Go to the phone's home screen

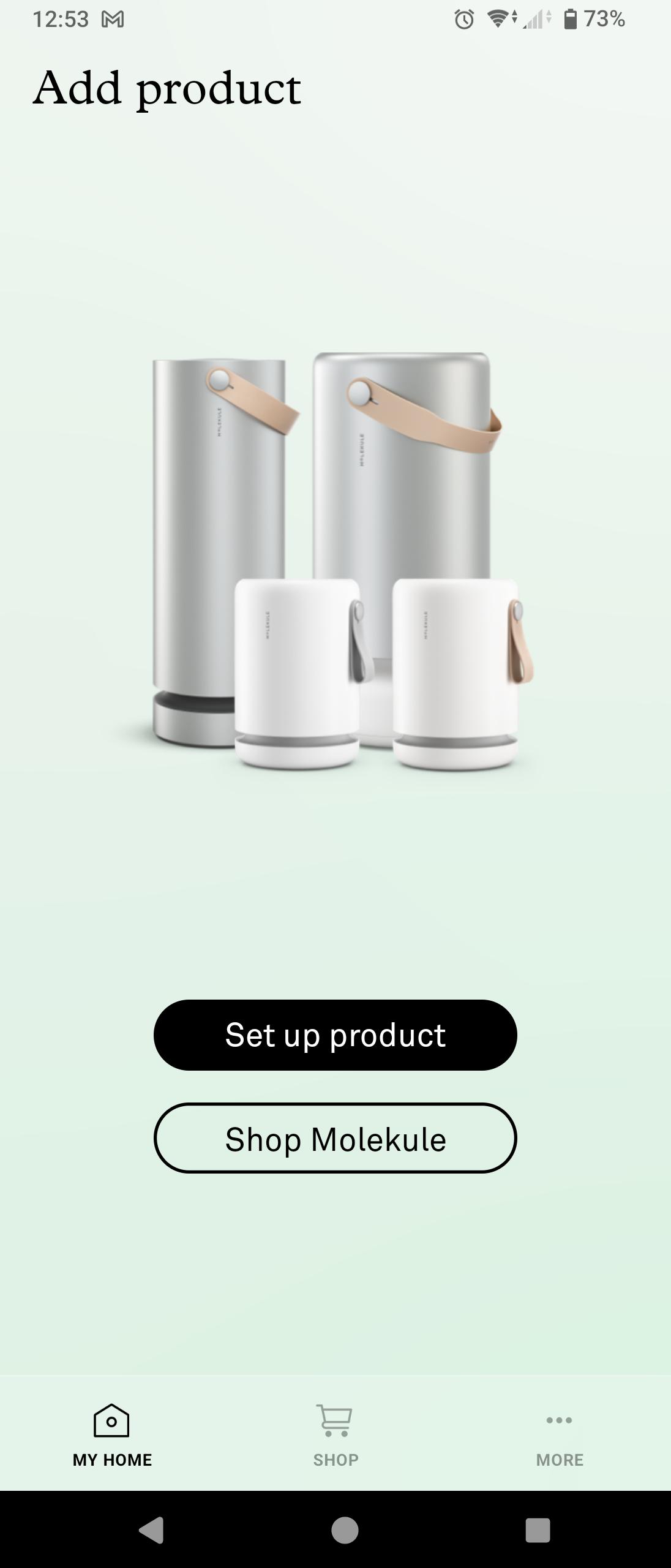point(345,1530)
